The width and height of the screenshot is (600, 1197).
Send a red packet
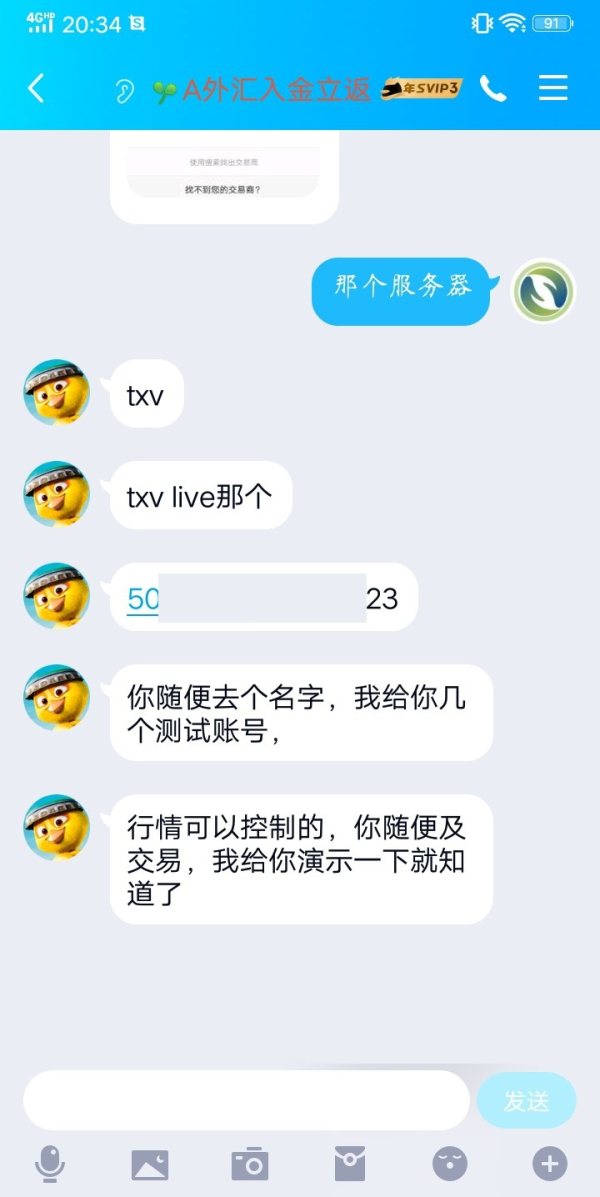[x=350, y=1164]
